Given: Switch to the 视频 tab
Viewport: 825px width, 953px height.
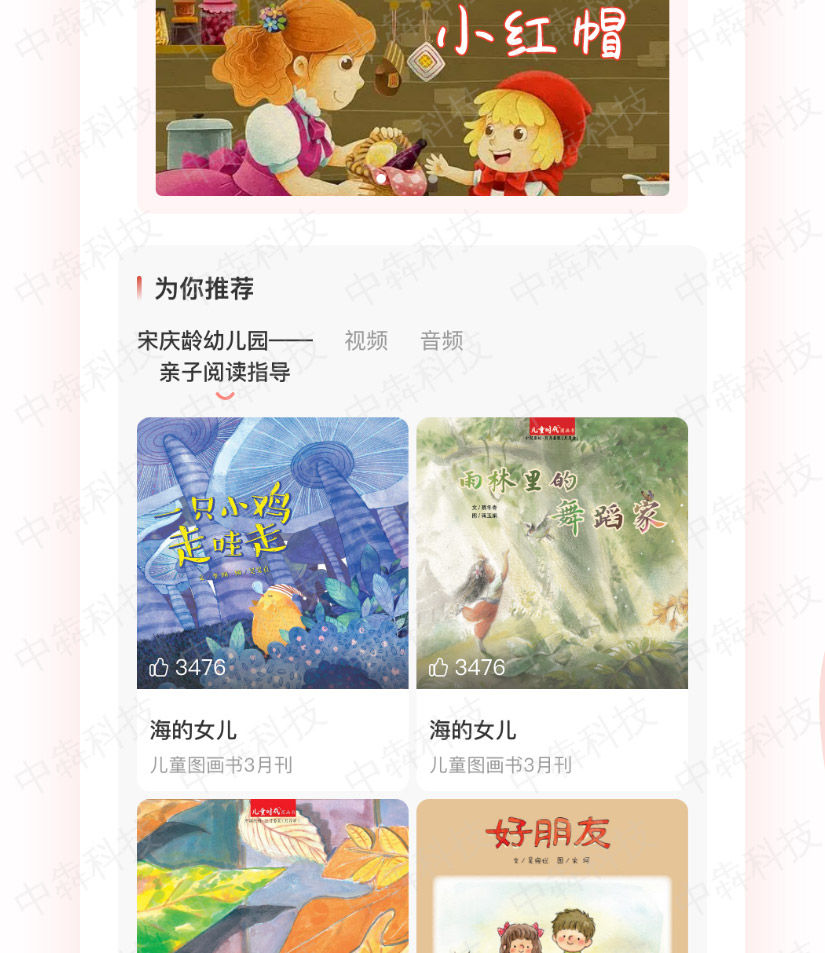Looking at the screenshot, I should pos(366,341).
